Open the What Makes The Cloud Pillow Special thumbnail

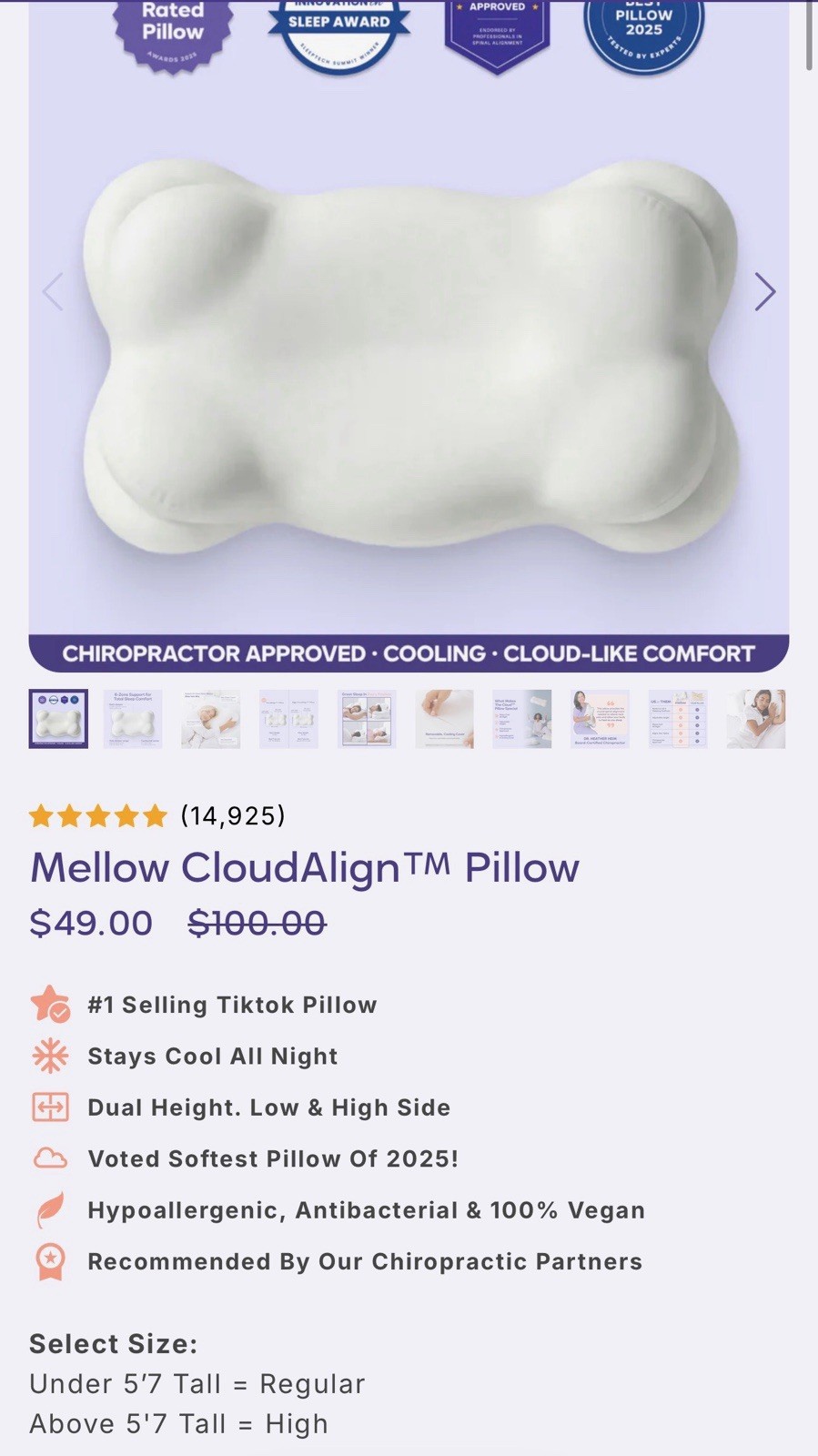[522, 719]
